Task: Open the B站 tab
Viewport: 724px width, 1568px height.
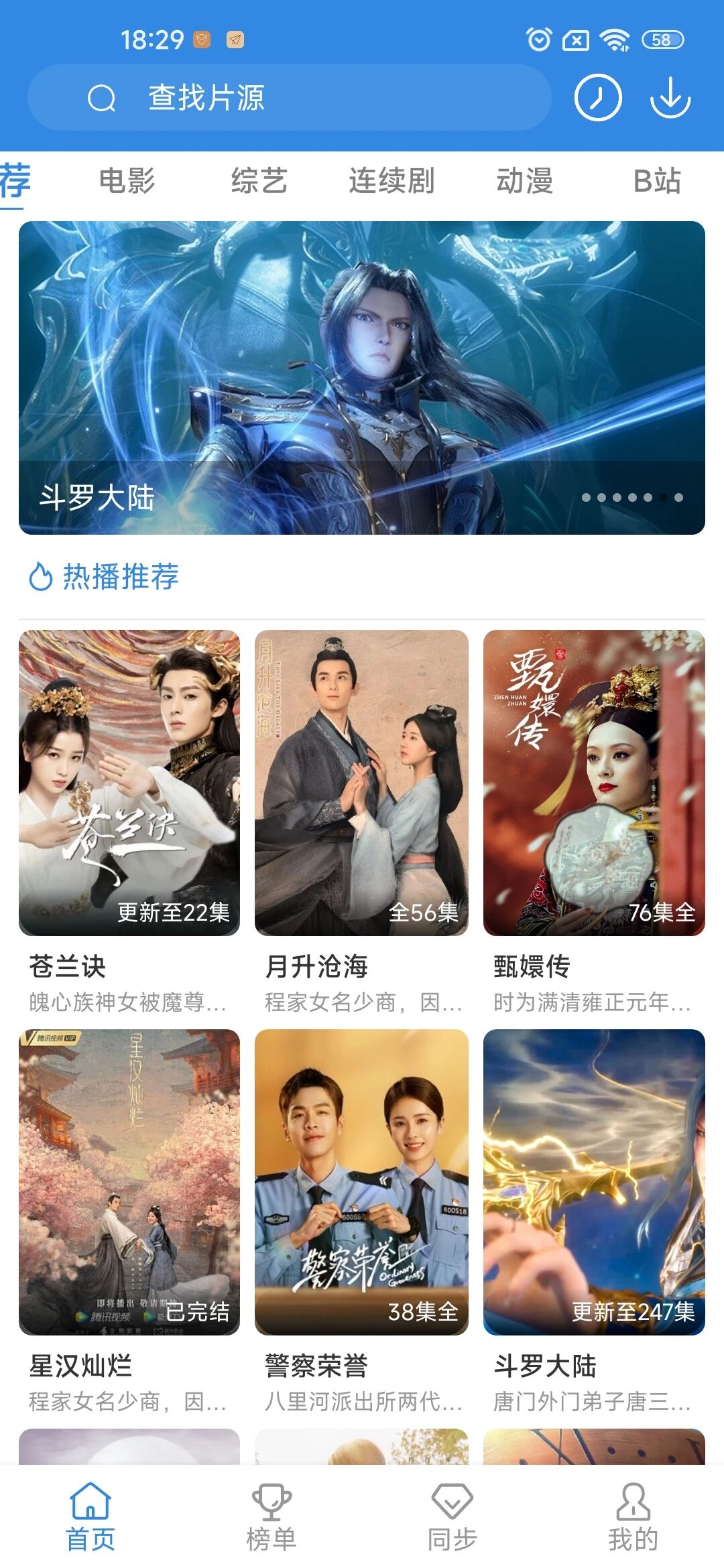Action: [657, 181]
